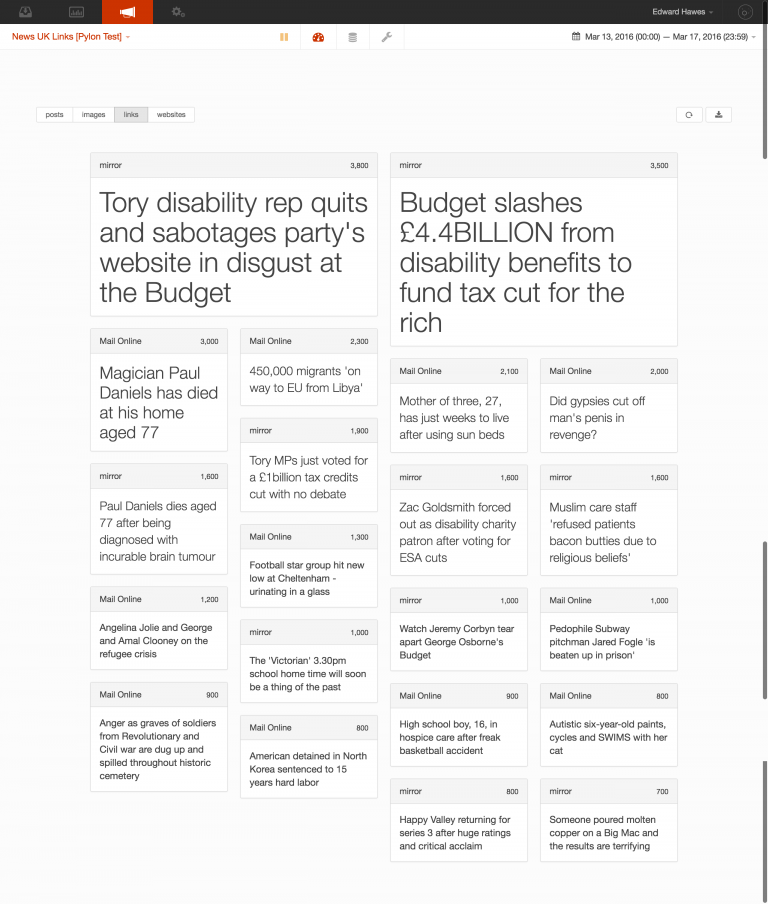Change the date range Mar 13 – Mar 17
This screenshot has height=904, width=768.
coord(664,37)
